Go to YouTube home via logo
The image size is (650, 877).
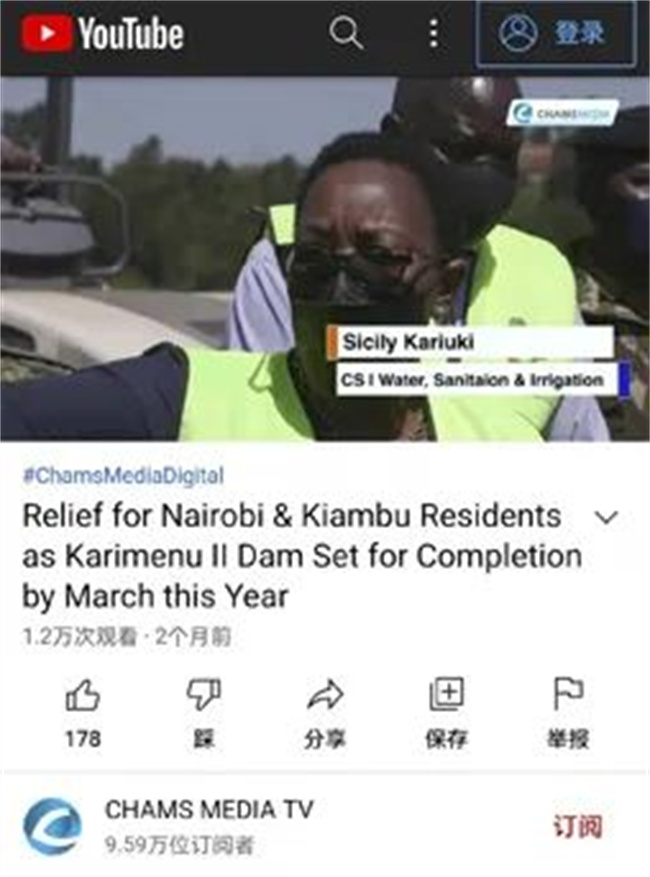(102, 34)
